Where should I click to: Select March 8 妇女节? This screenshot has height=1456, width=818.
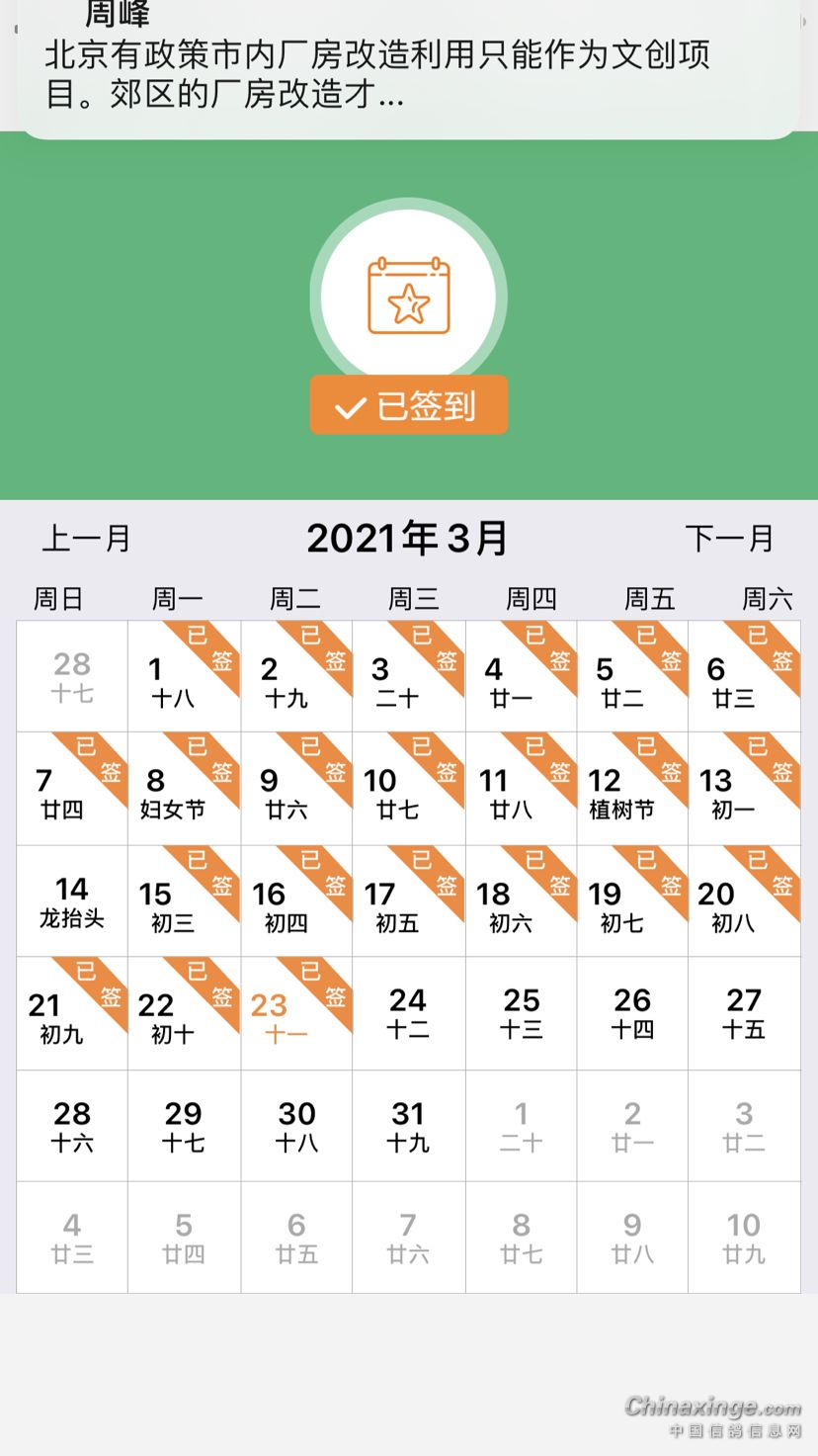pyautogui.click(x=184, y=789)
